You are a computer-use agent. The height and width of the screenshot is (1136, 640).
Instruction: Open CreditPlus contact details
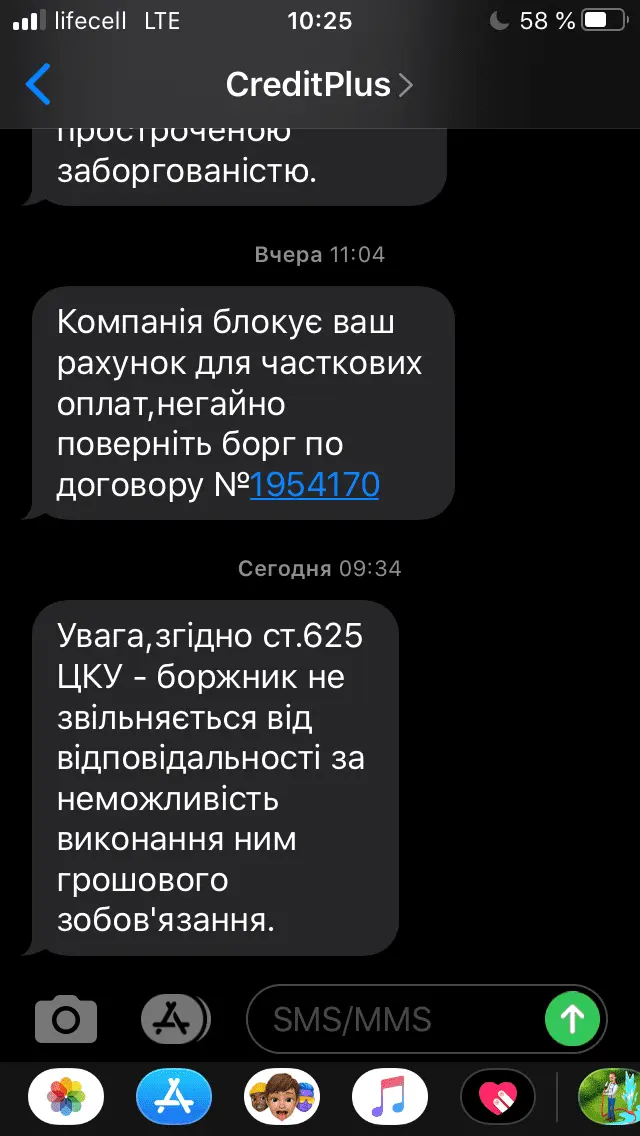[318, 85]
